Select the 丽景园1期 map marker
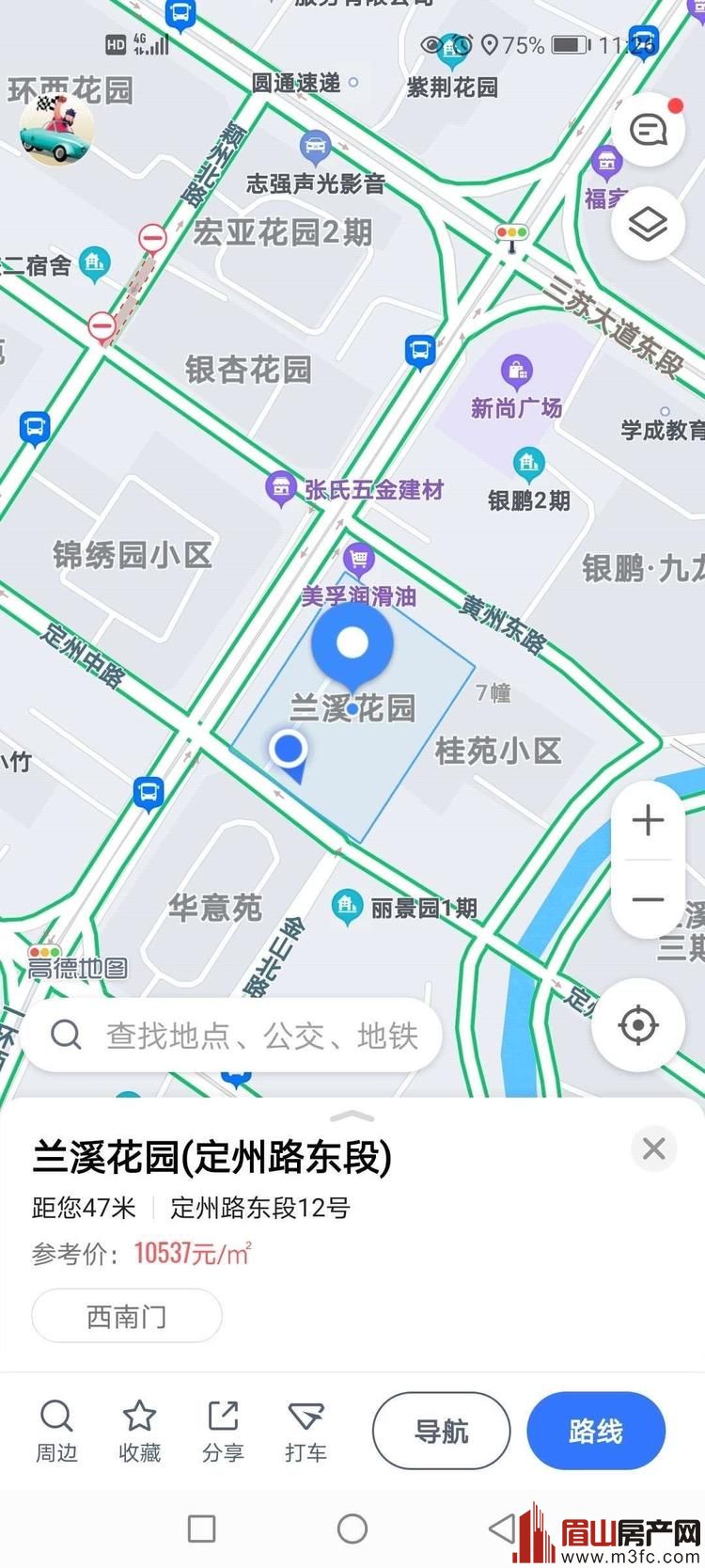 click(348, 907)
